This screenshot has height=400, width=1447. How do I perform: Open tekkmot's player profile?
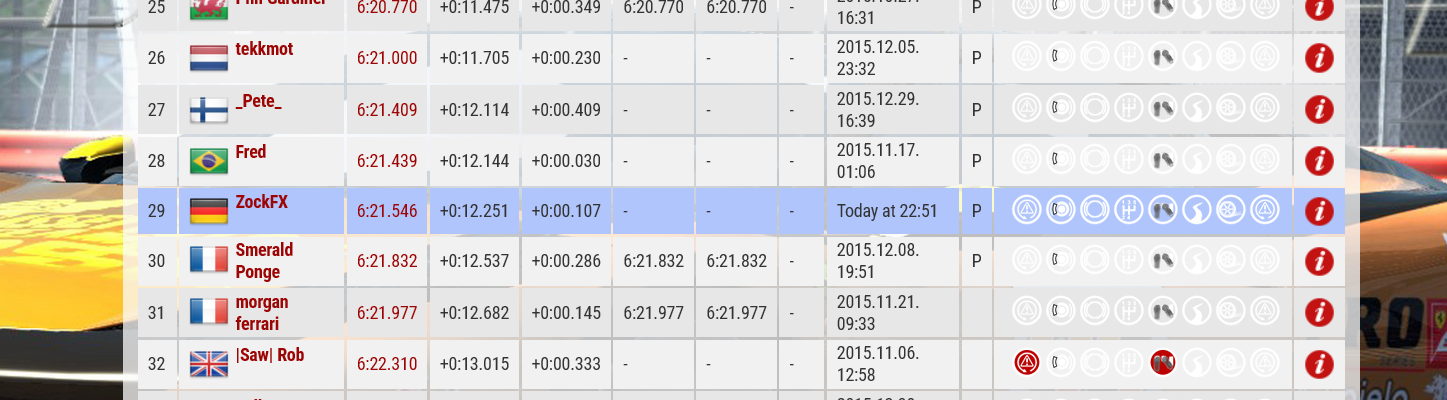pyautogui.click(x=264, y=49)
